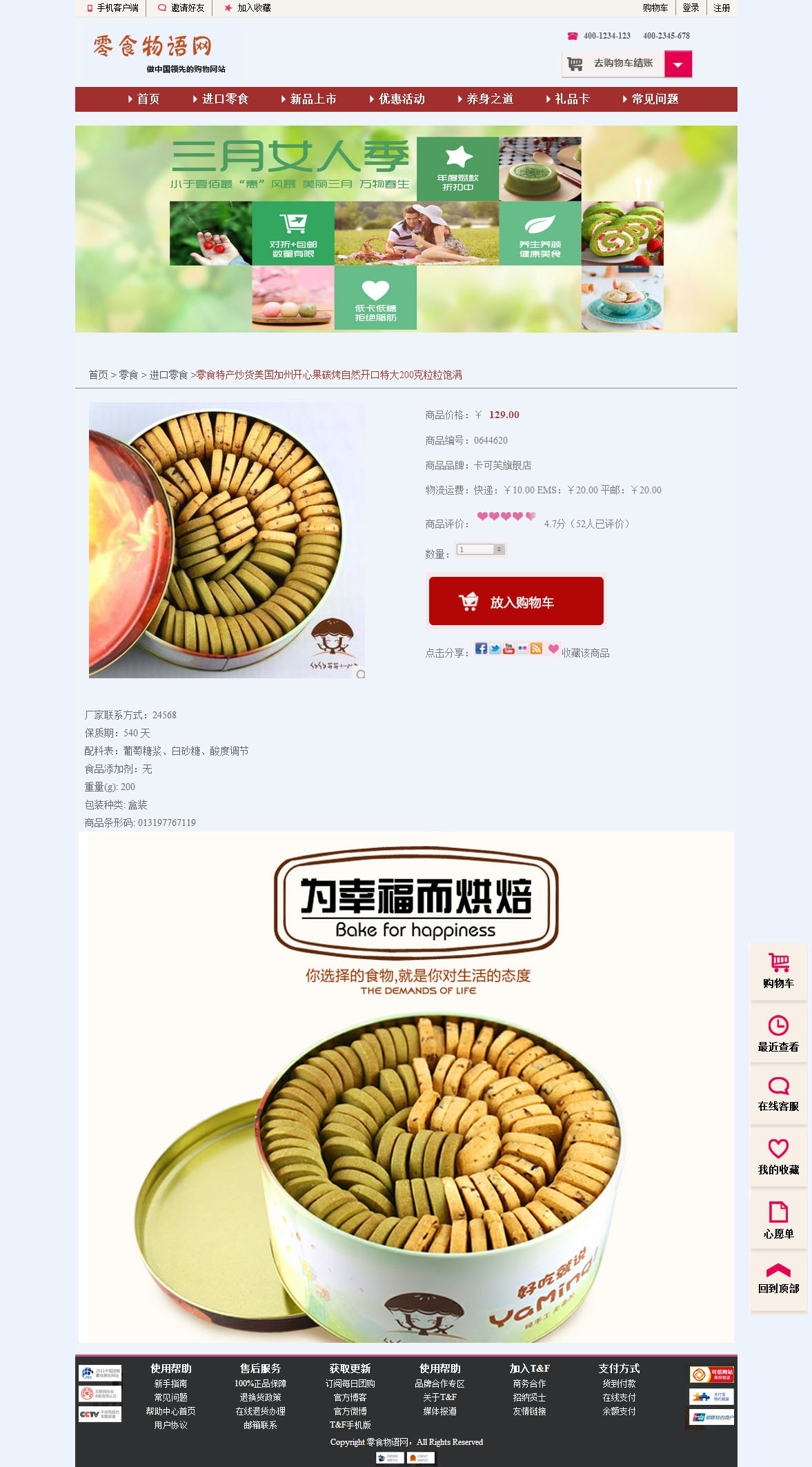
Task: Open 最近查看 in side panel
Action: [x=778, y=1034]
